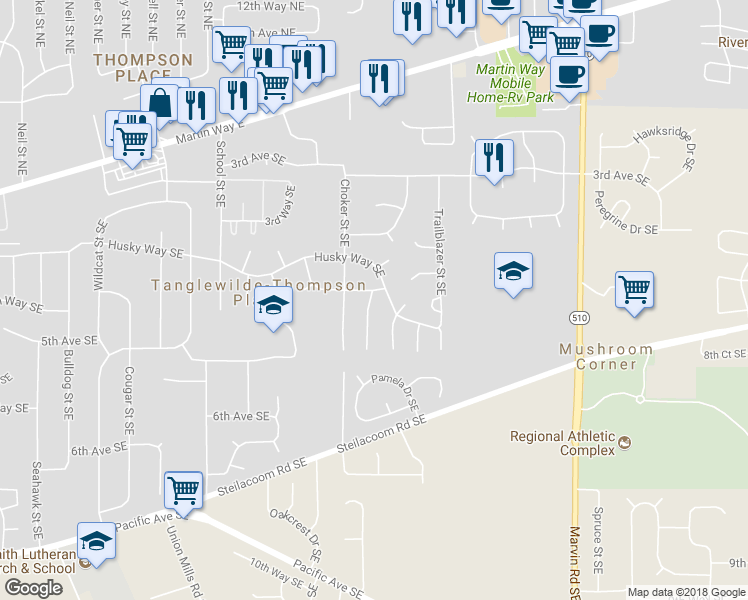Tap the restaurant marker north of Choker St

(378, 78)
